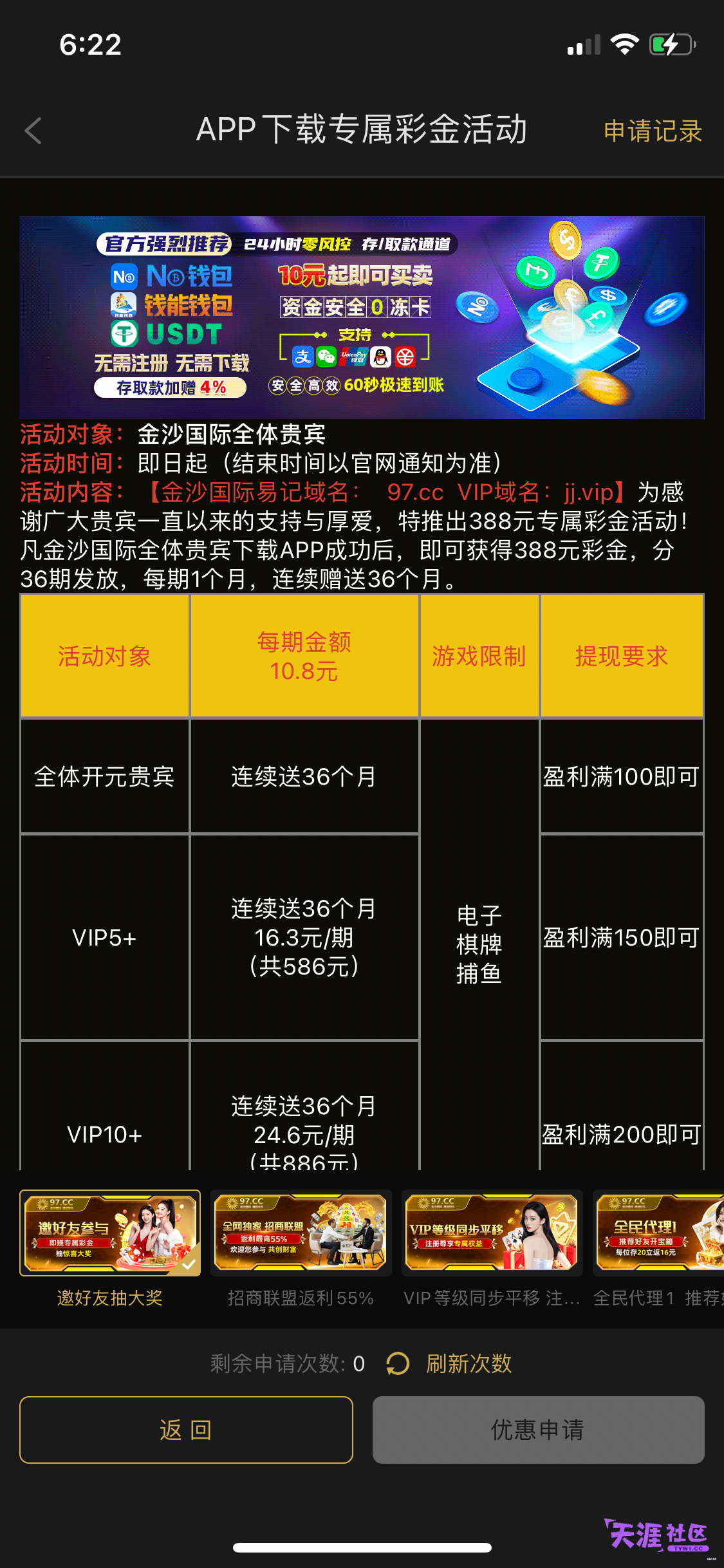The image size is (724, 1568).
Task: Open 申请记录 application records
Action: point(653,131)
